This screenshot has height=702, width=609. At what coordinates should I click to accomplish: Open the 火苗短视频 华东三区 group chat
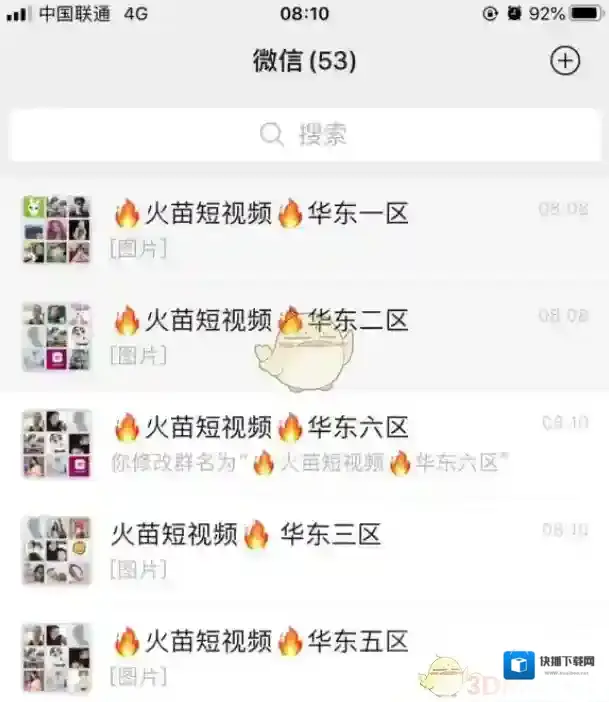(x=300, y=550)
